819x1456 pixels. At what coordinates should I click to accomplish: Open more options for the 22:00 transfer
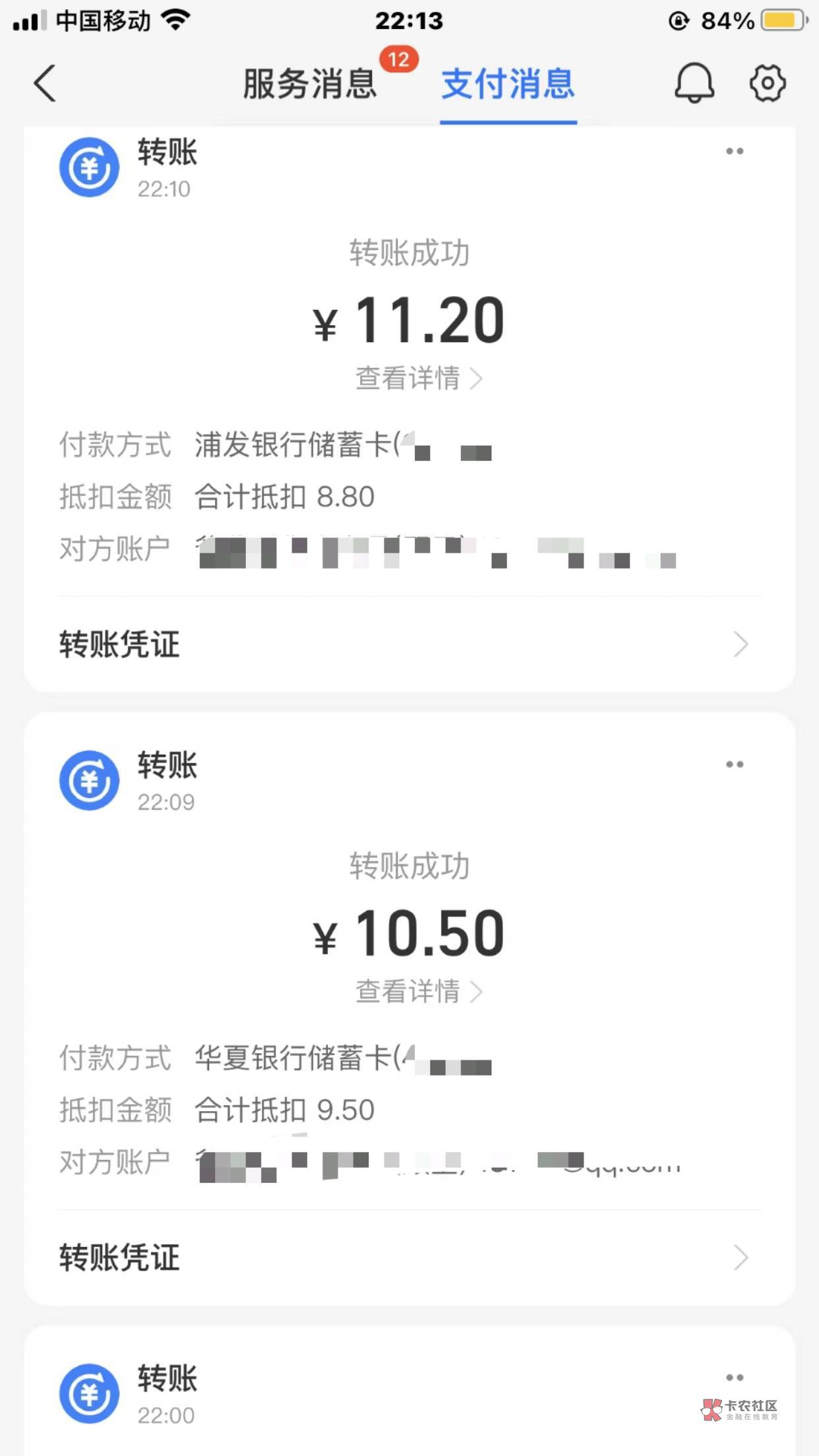click(x=735, y=1378)
